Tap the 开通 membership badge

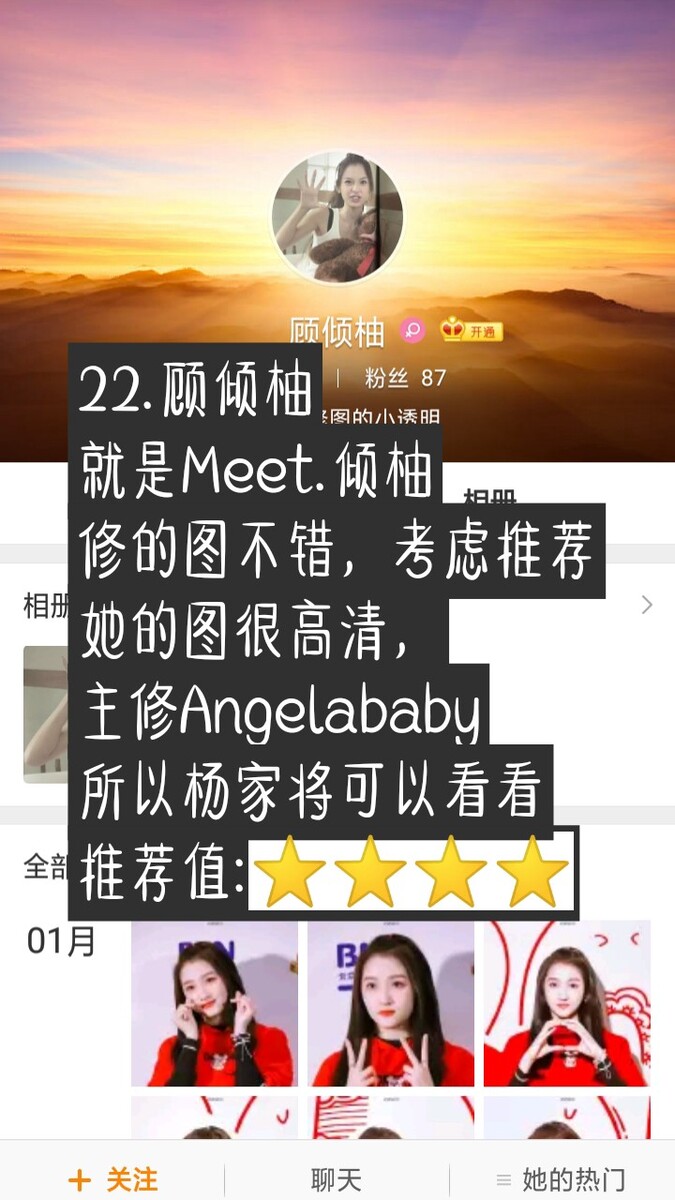coord(472,331)
